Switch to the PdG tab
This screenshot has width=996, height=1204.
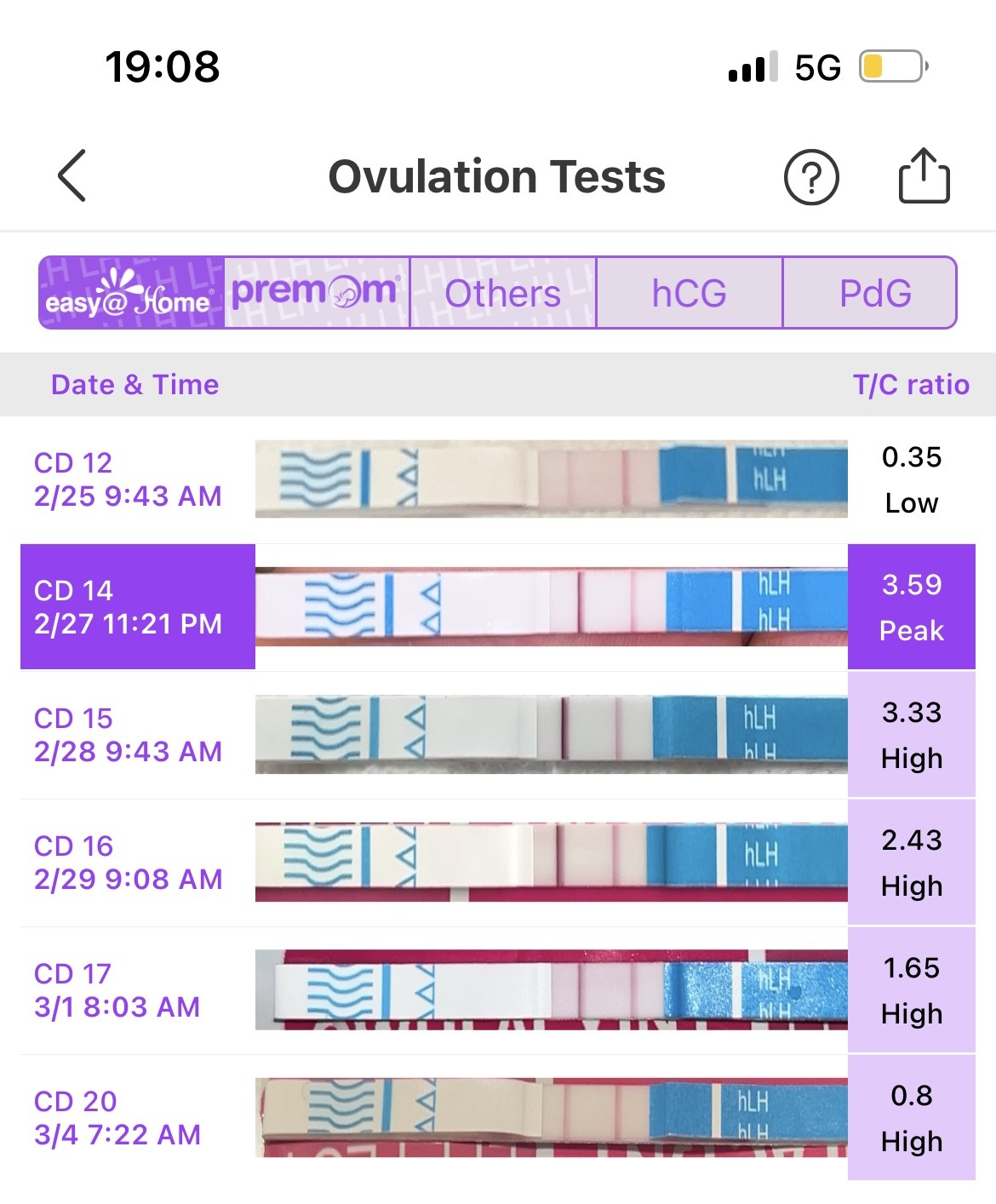874,293
